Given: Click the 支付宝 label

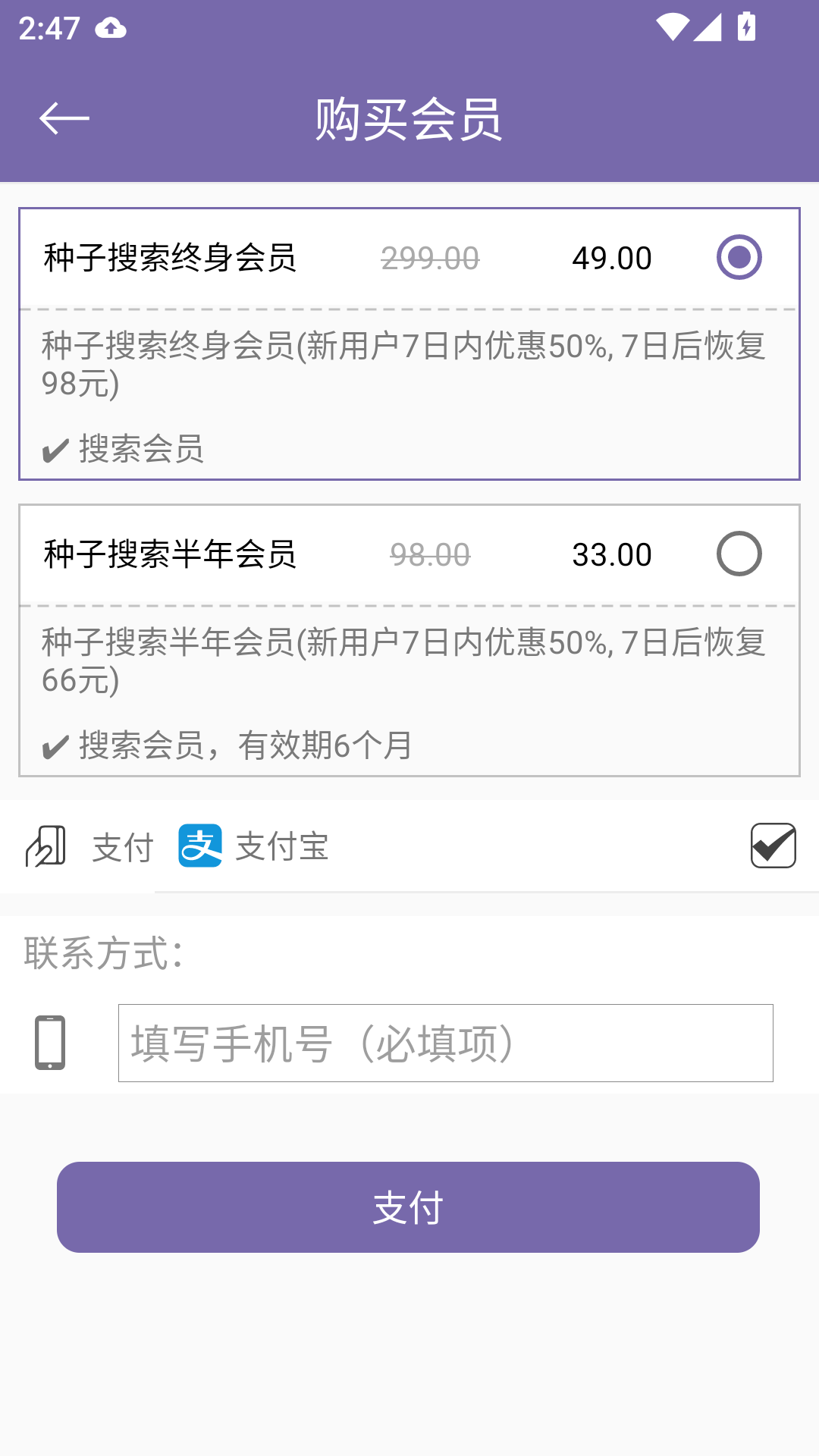Looking at the screenshot, I should [281, 848].
